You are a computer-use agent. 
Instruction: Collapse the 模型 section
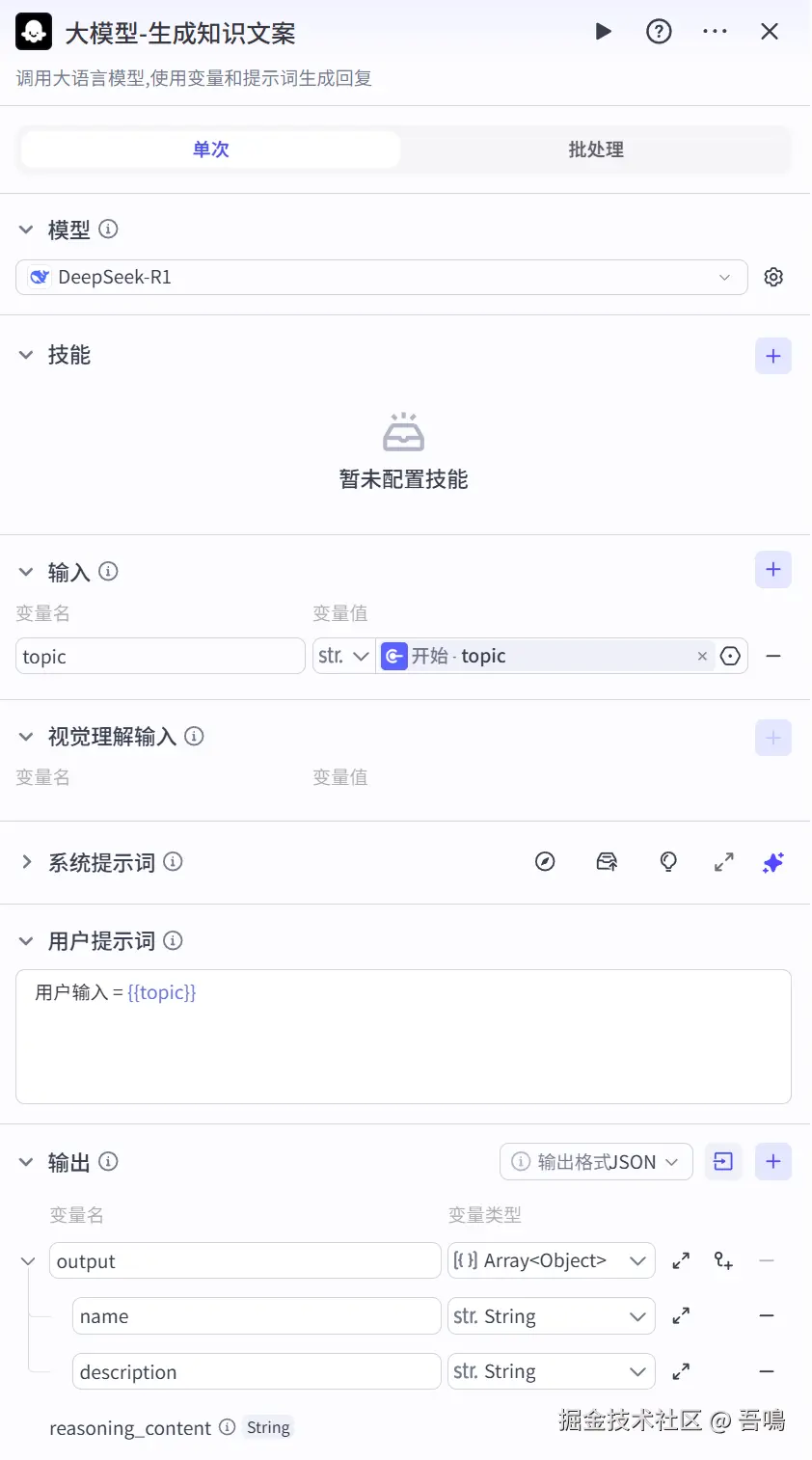pyautogui.click(x=27, y=230)
